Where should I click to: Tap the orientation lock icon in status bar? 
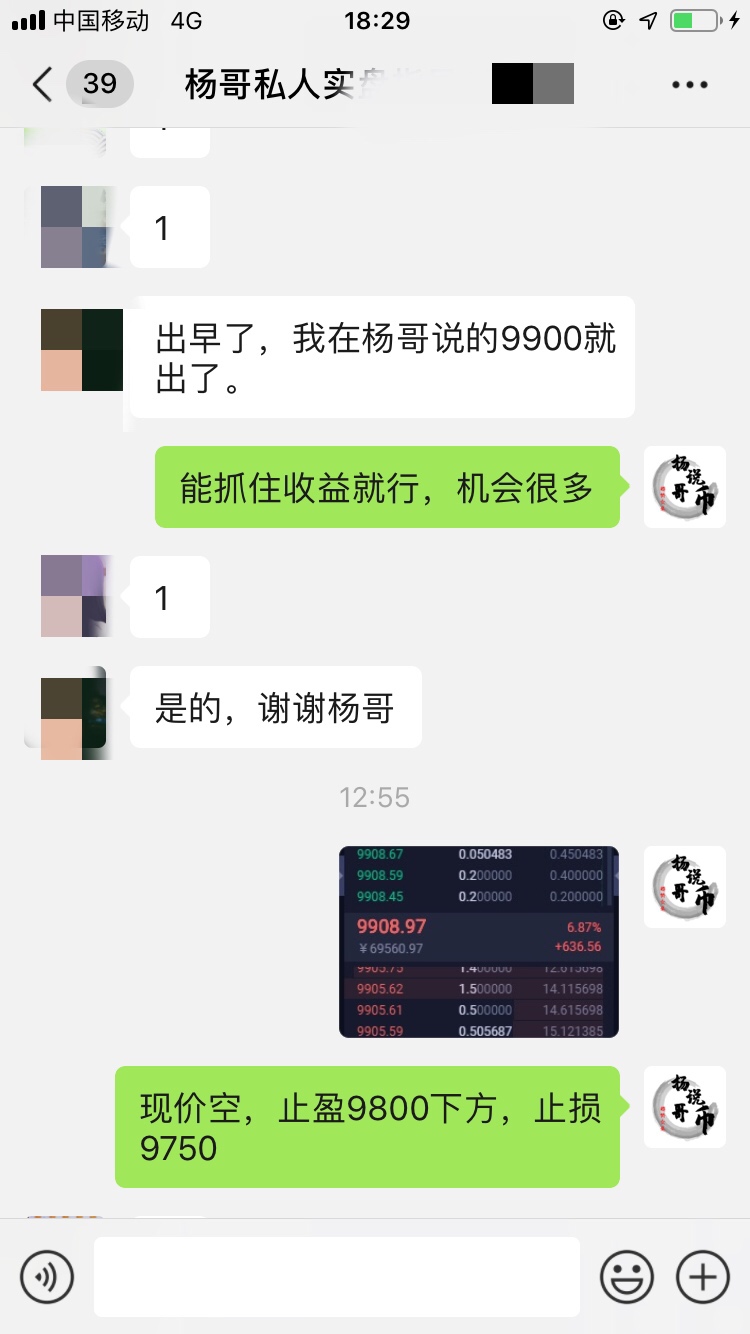(613, 19)
